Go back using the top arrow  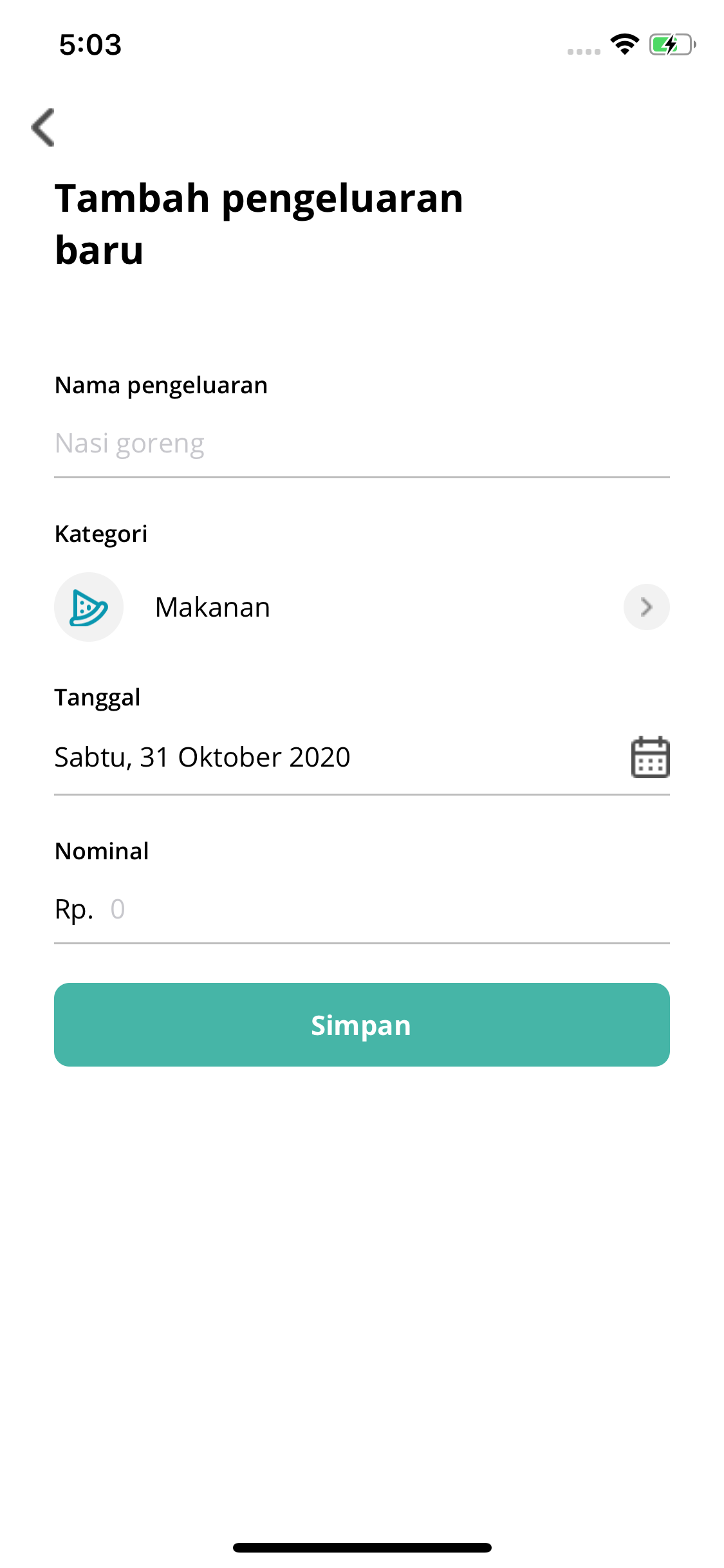(43, 127)
